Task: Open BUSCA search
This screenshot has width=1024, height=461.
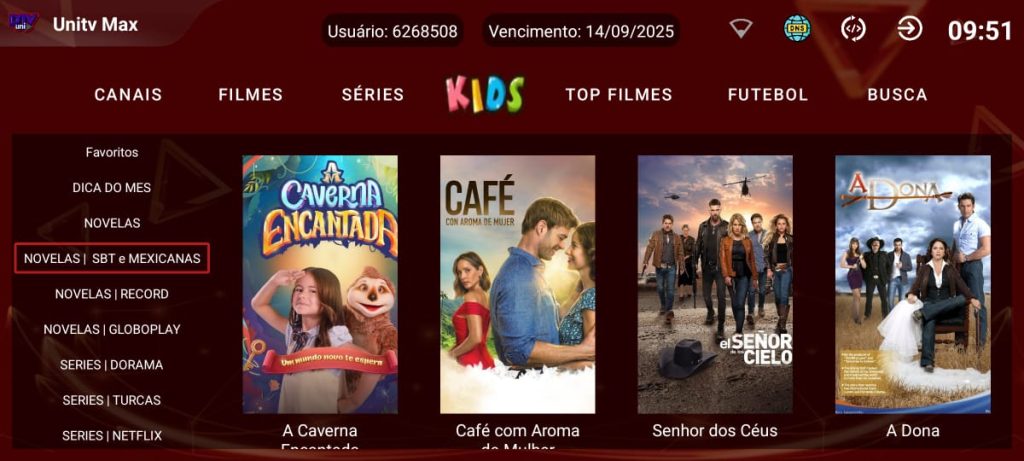Action: point(897,95)
